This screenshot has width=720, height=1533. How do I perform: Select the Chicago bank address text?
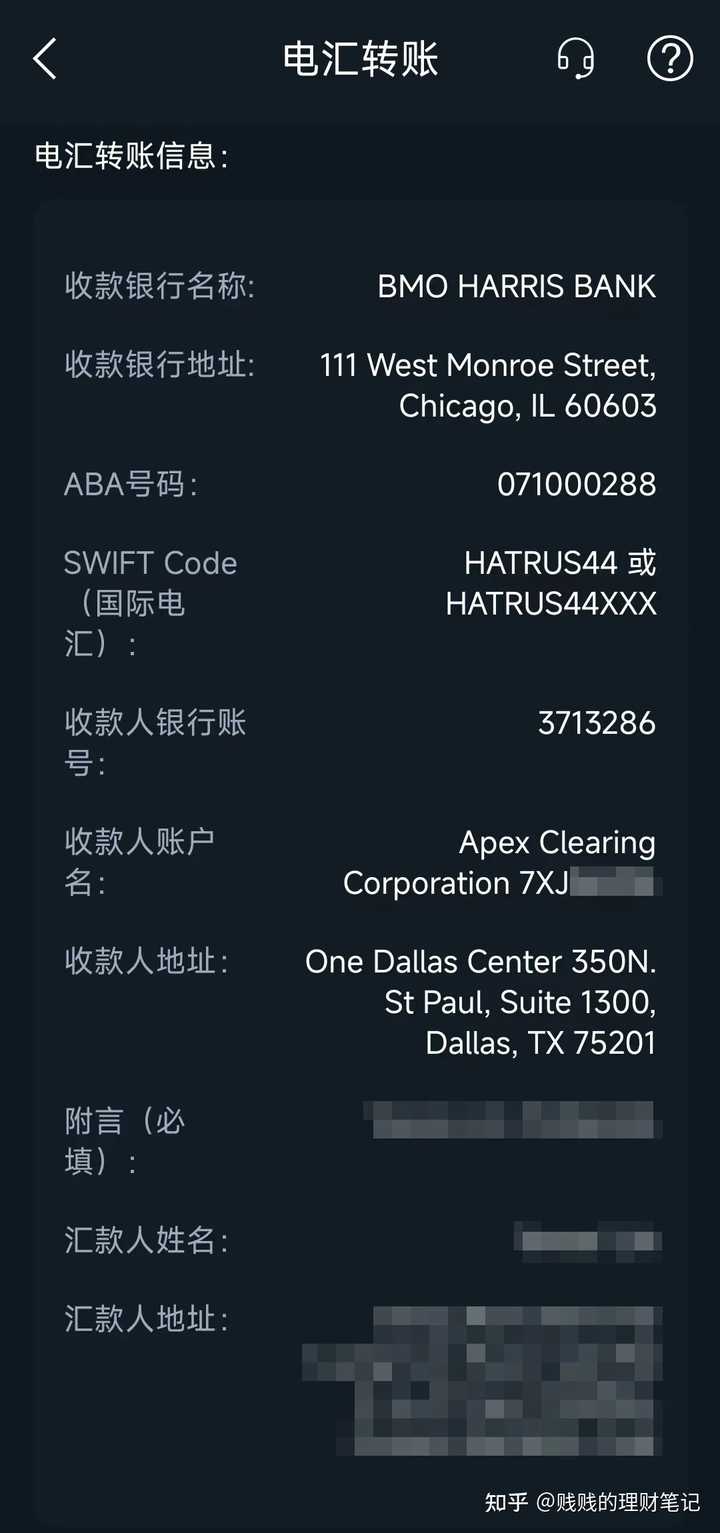click(485, 386)
